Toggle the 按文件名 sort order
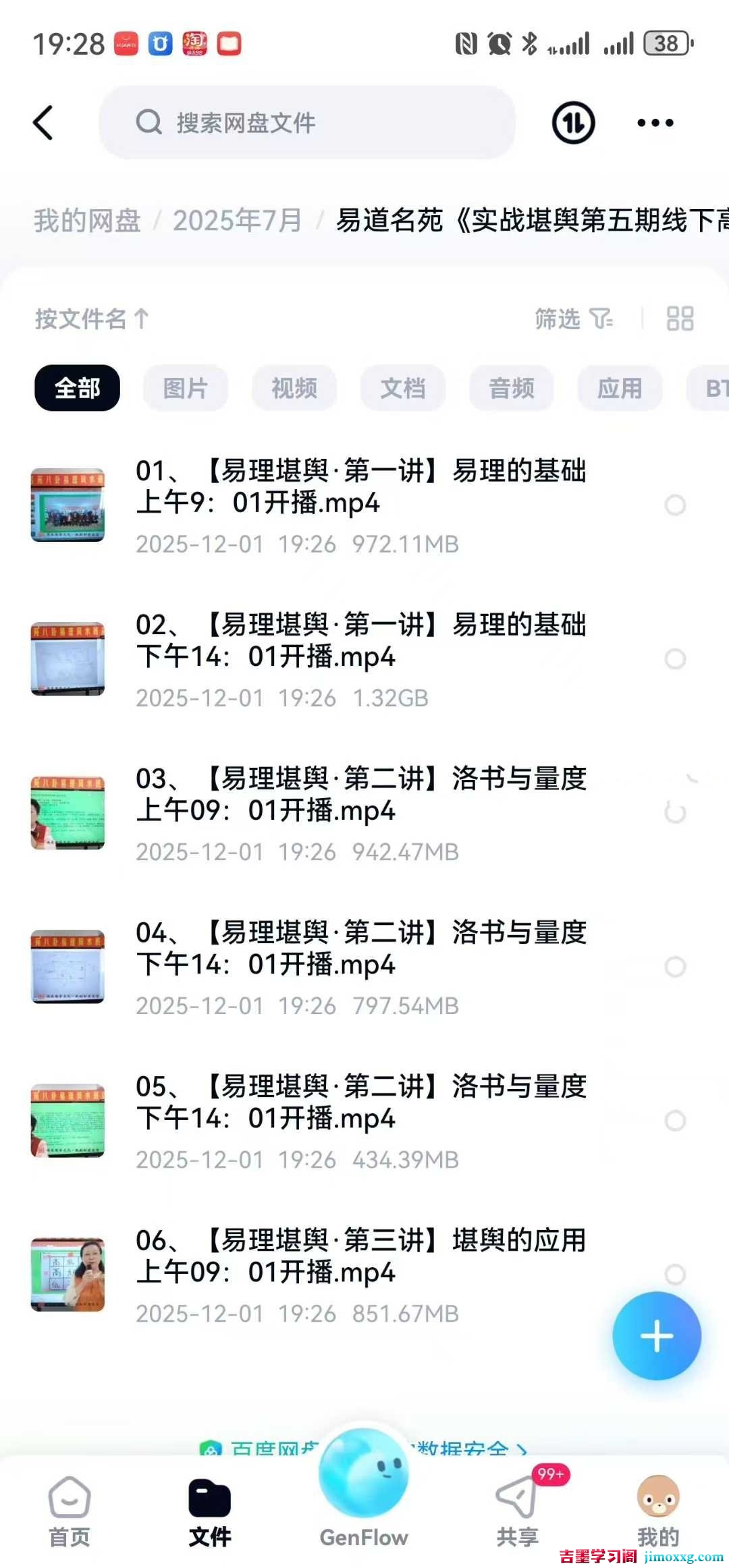 tap(91, 319)
